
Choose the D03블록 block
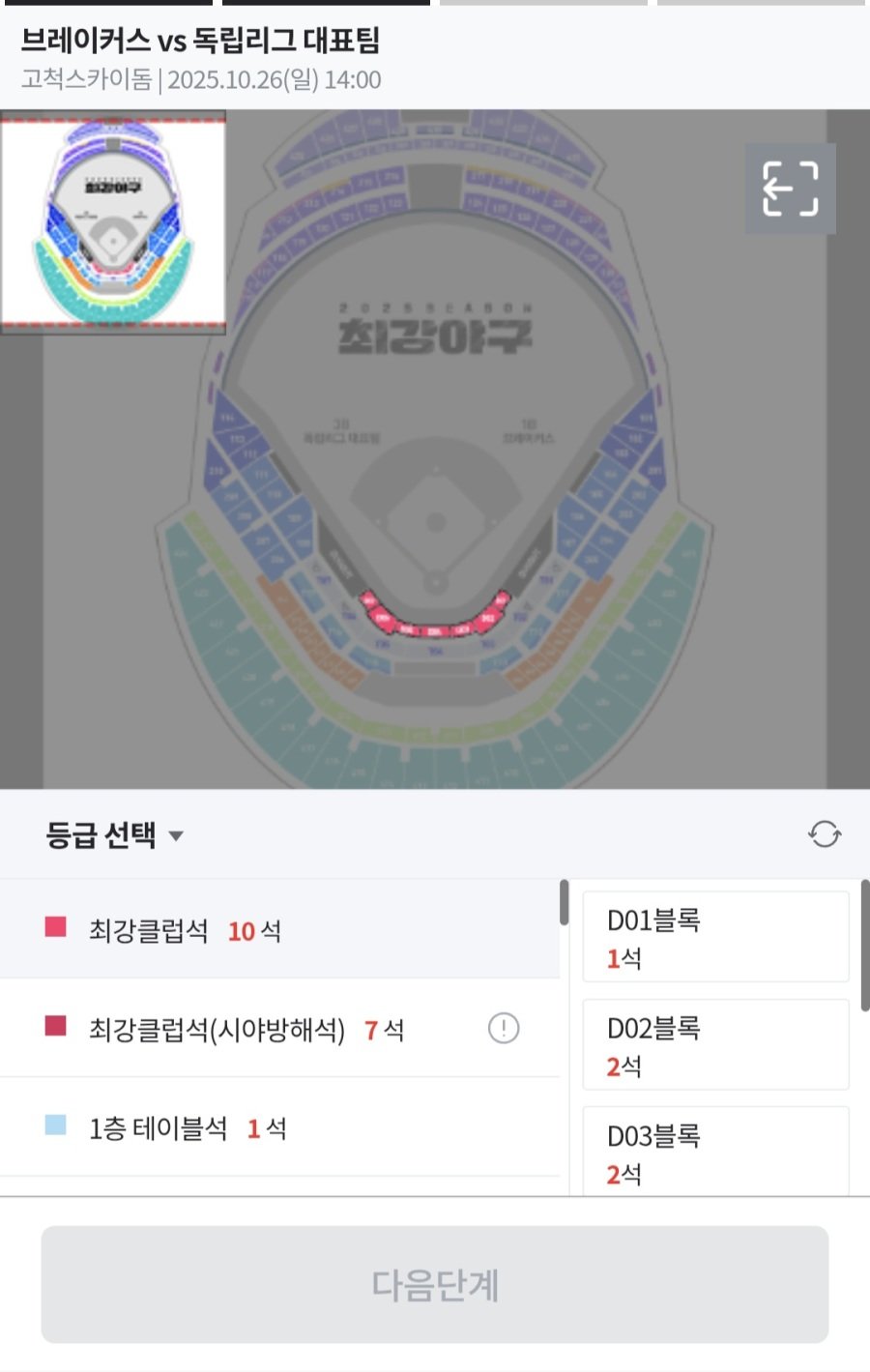[x=715, y=1152]
